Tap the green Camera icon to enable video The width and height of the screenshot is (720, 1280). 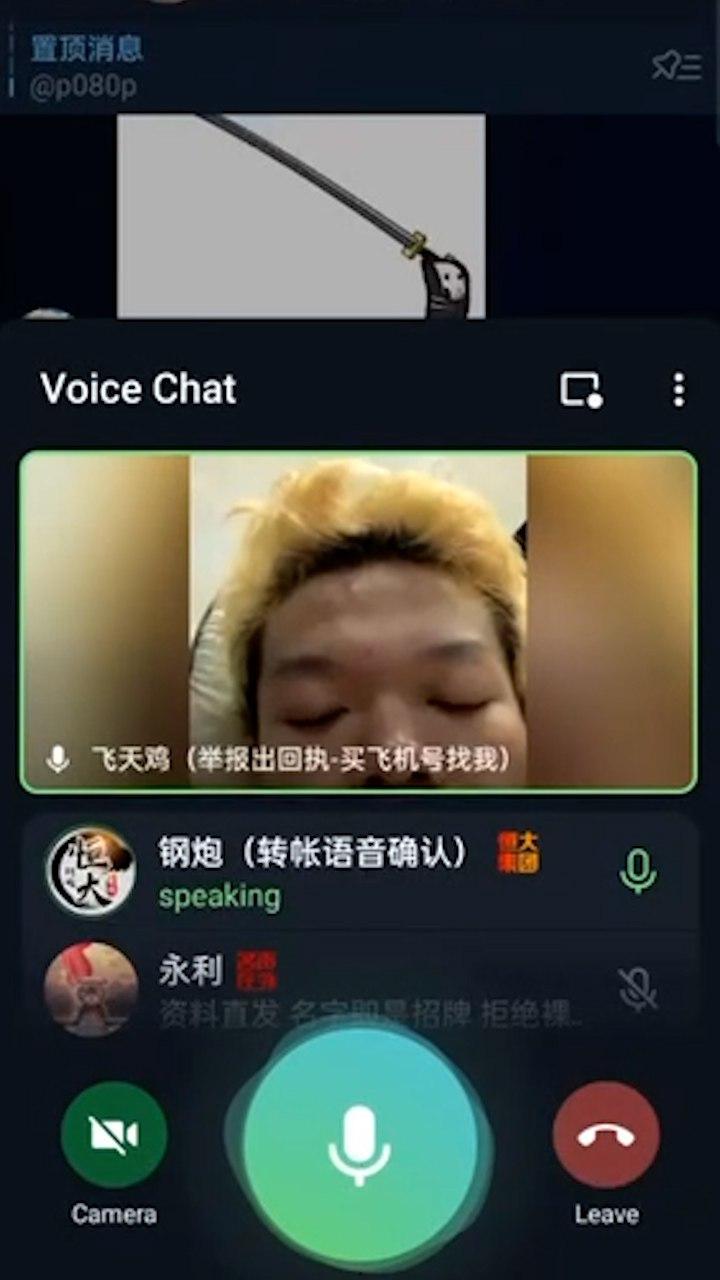tap(113, 1135)
